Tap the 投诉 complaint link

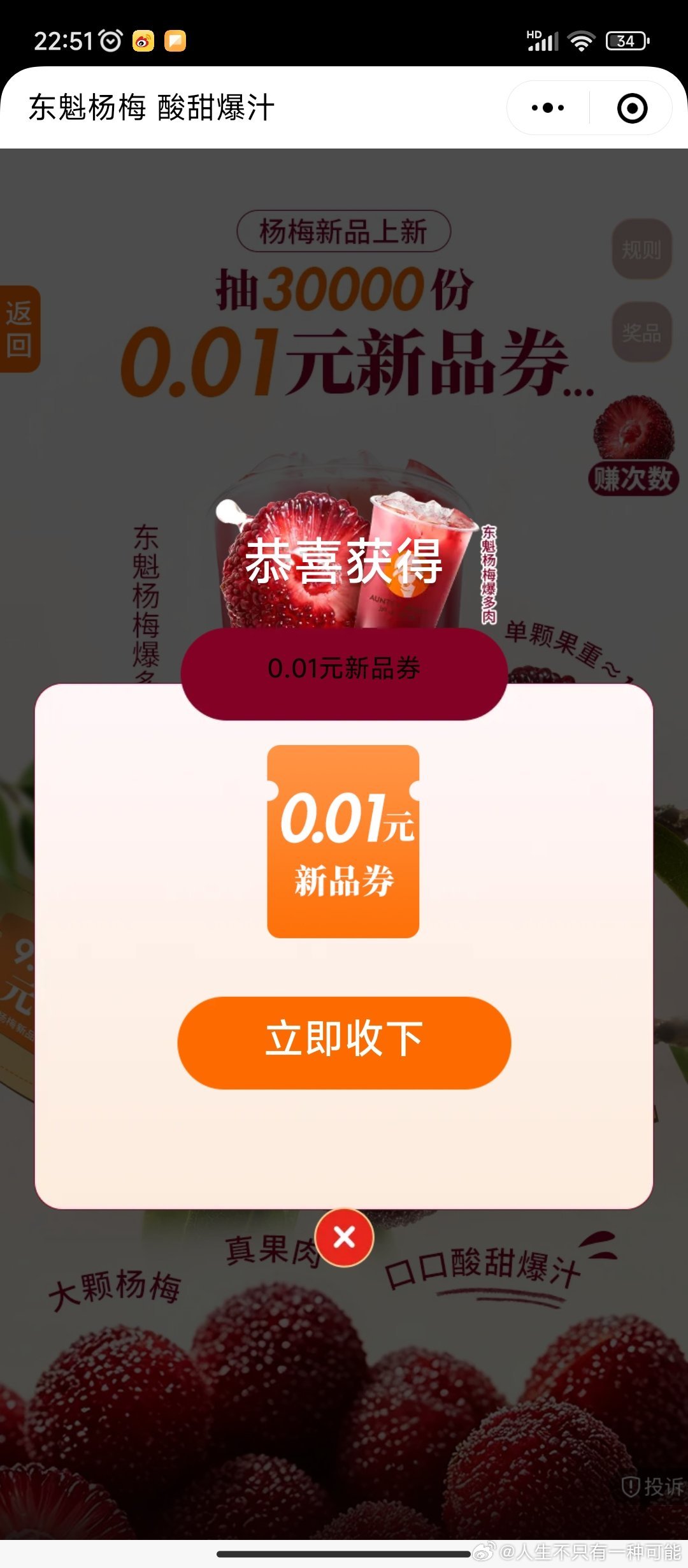click(652, 1487)
